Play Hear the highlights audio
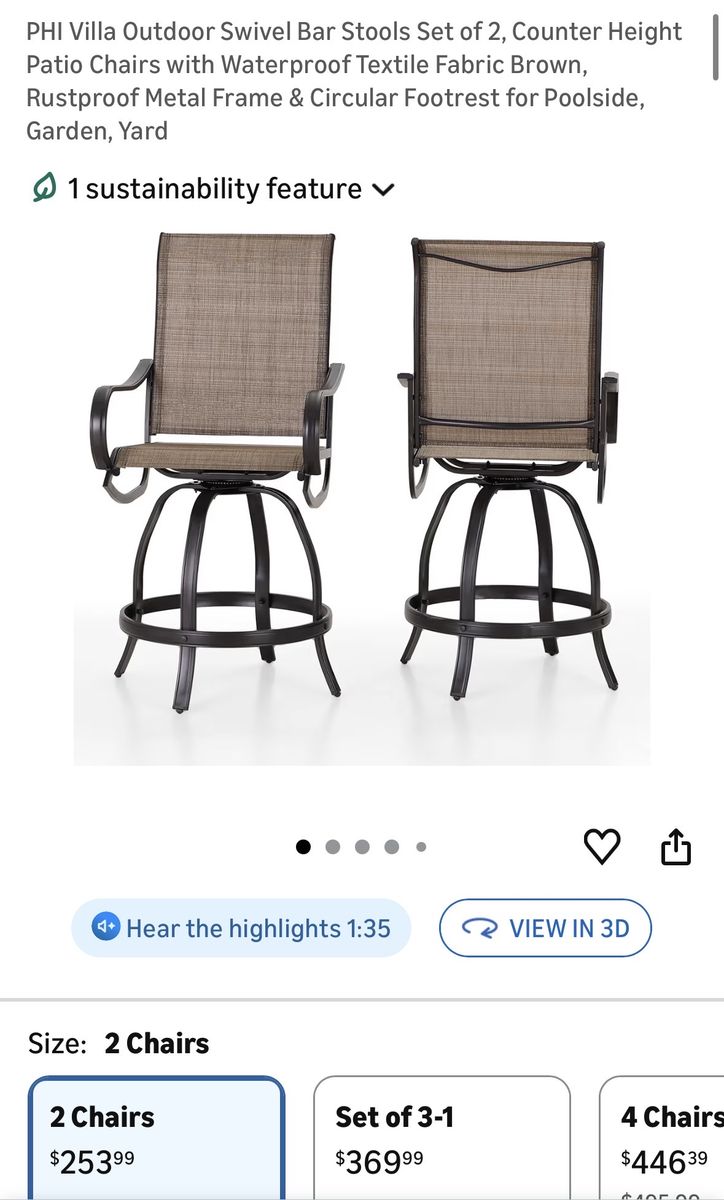Viewport: 724px width, 1200px height. [241, 928]
